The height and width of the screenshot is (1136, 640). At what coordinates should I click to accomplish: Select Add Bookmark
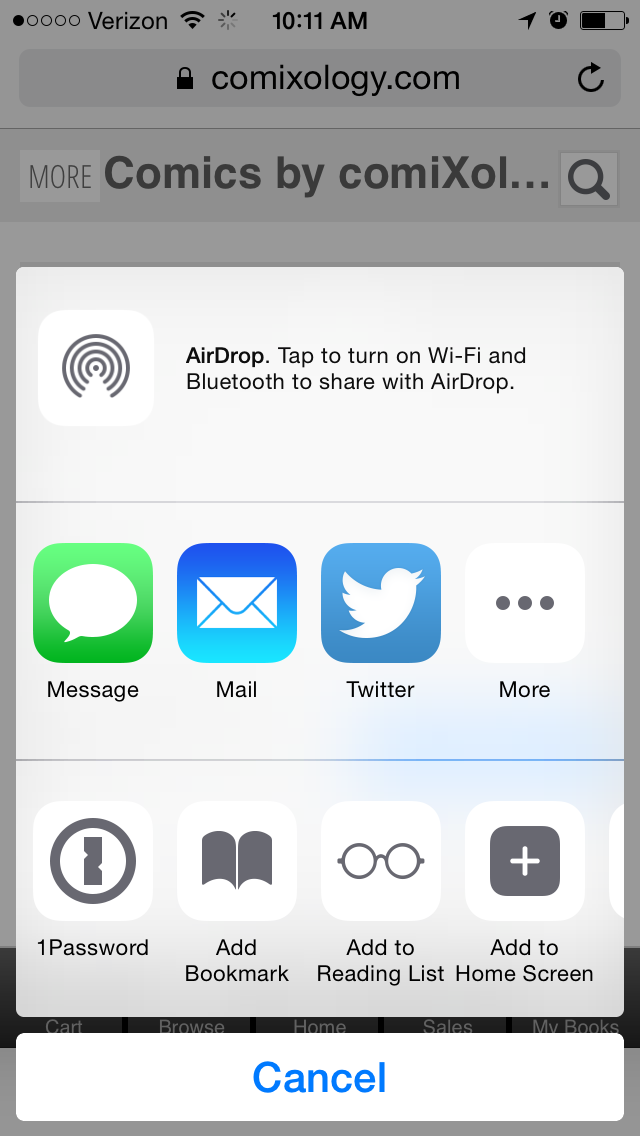237,861
